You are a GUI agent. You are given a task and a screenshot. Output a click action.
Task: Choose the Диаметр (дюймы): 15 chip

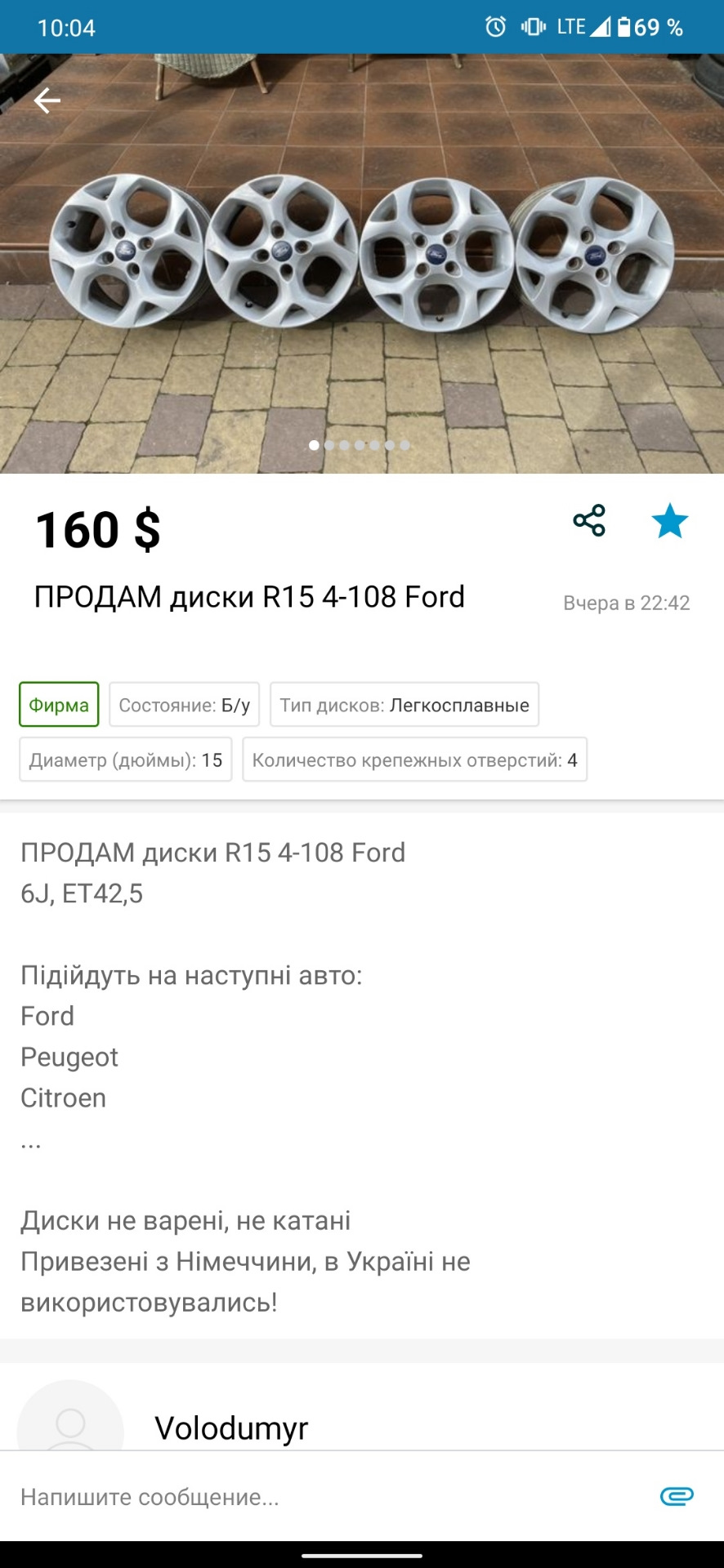[x=126, y=759]
